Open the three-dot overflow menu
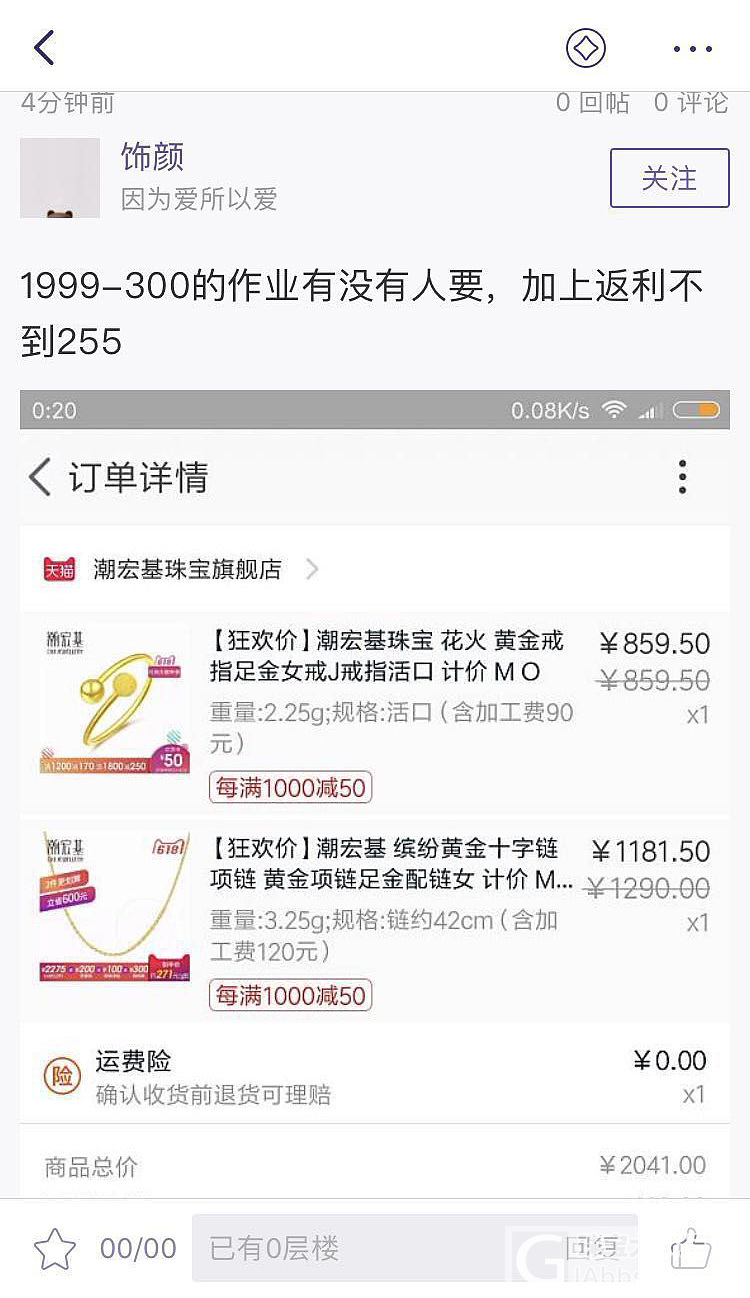Screen dimensions: 750x1298 click(x=692, y=48)
